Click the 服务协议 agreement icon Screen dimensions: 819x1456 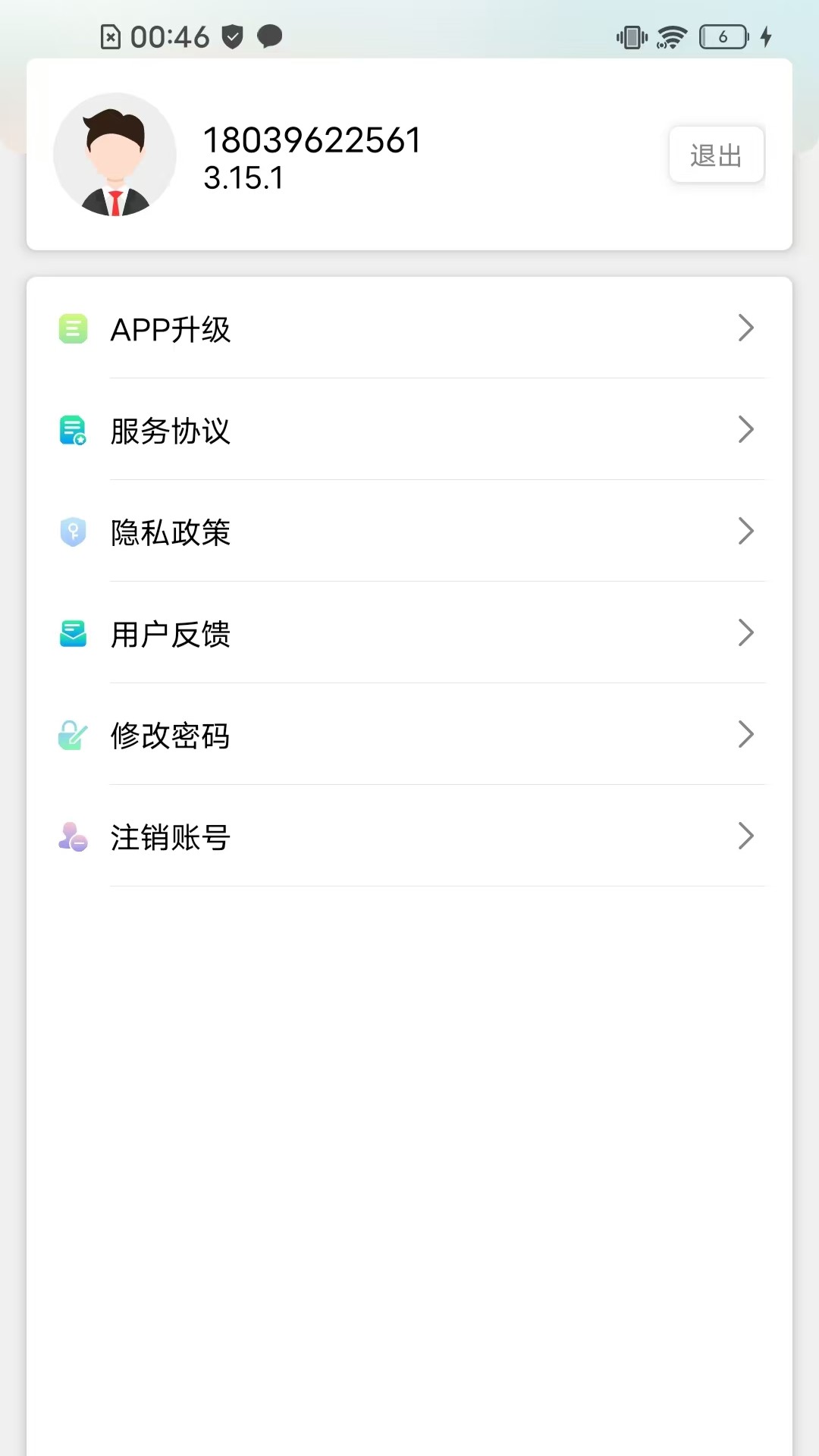72,431
